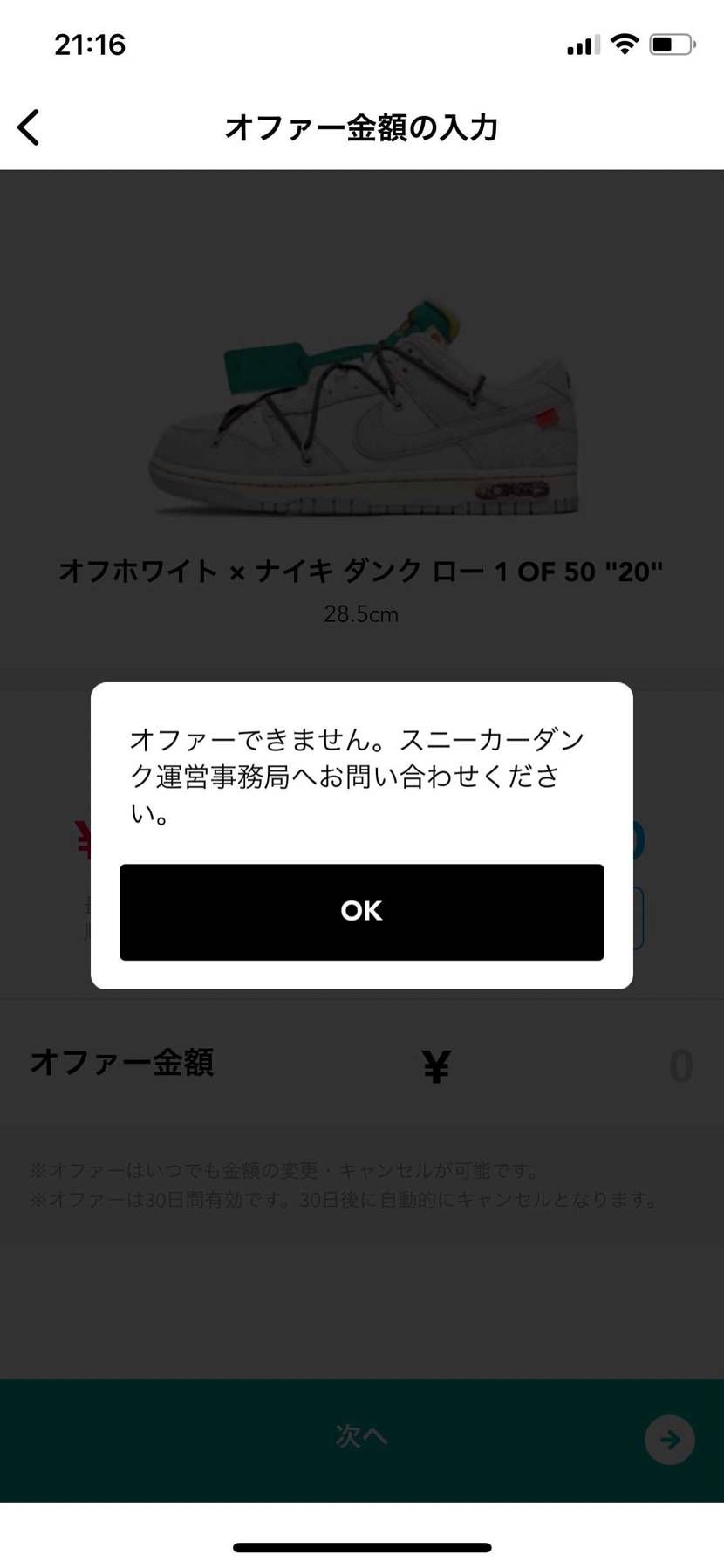Screen dimensions: 724x1568
Task: Tap the Wi-Fi icon in the status bar
Action: click(626, 44)
